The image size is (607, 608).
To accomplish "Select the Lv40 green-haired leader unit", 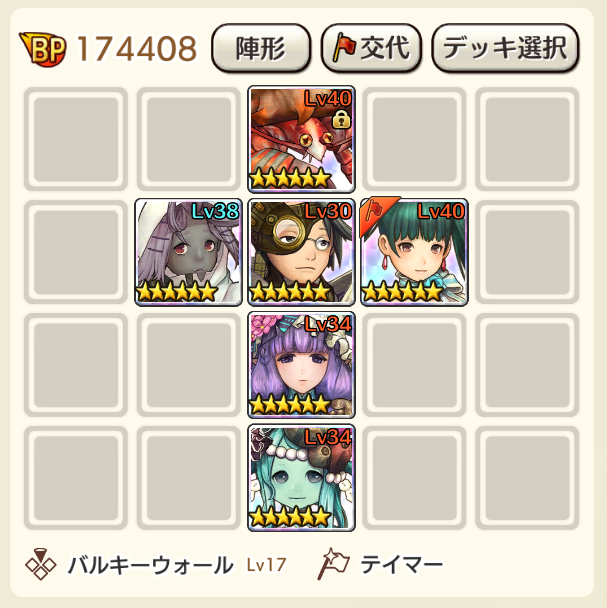I will click(414, 252).
